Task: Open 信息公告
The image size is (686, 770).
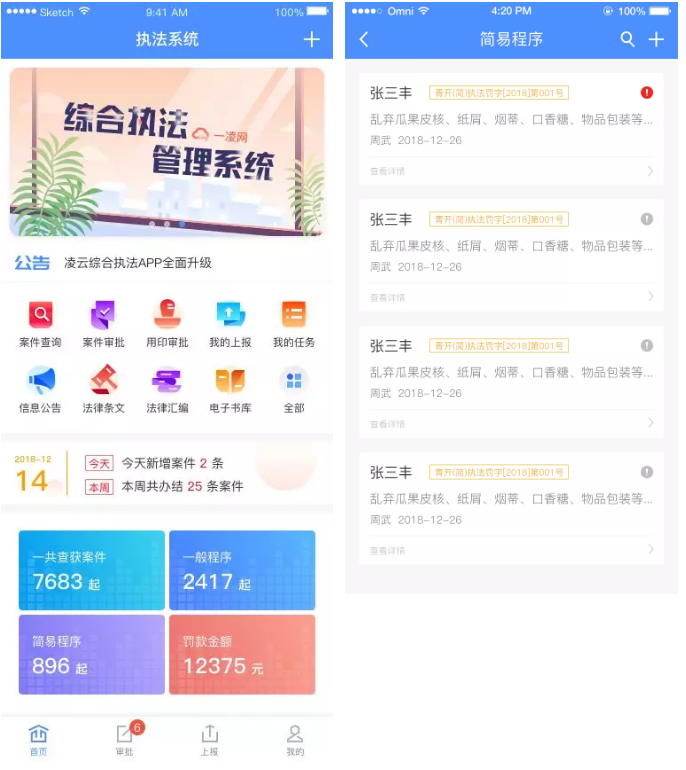Action: tap(40, 389)
